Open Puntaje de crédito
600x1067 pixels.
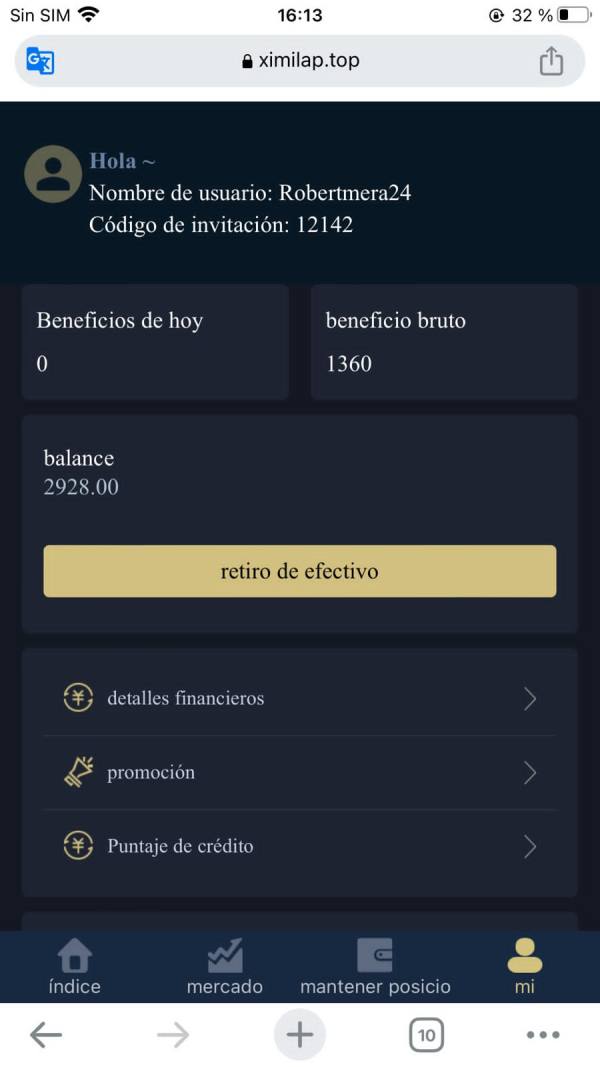299,847
